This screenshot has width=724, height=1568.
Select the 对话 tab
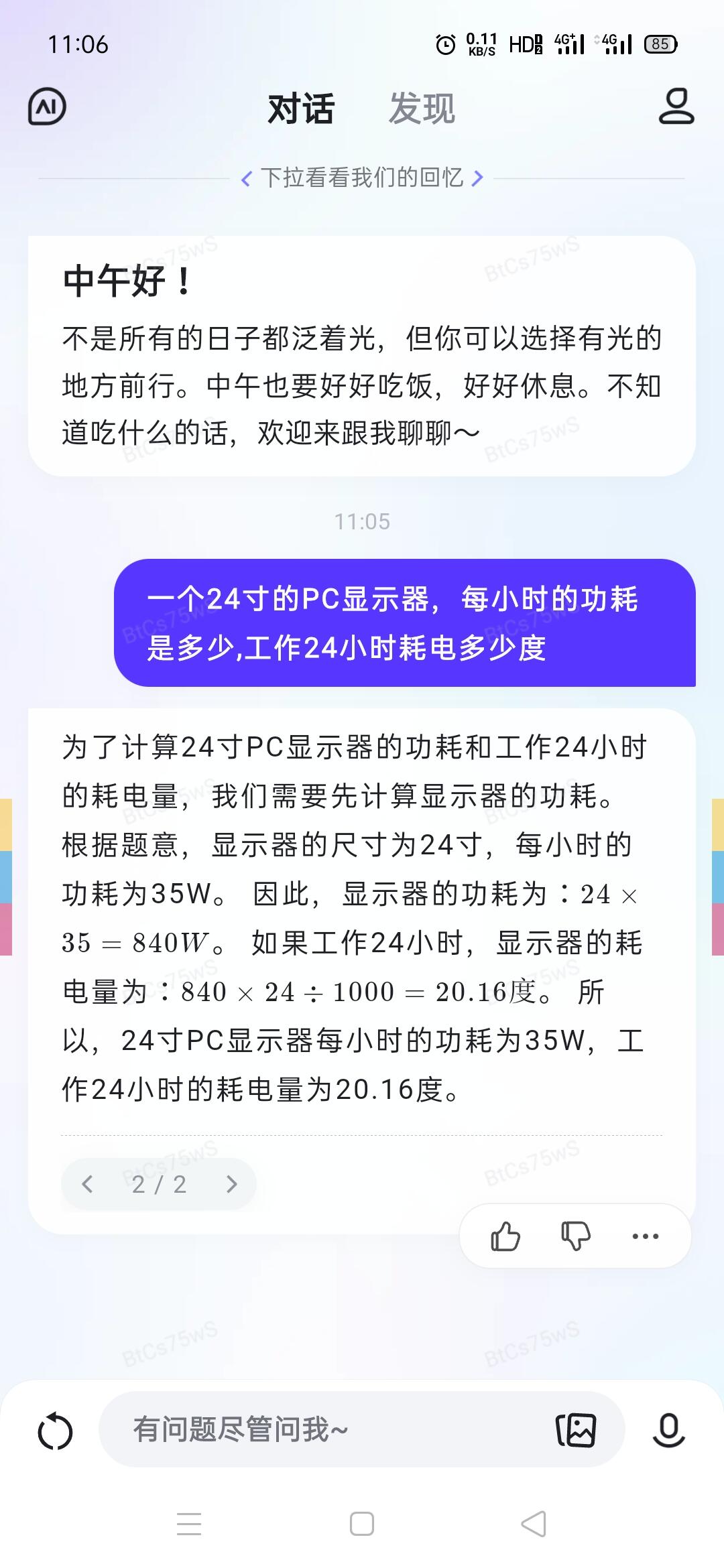click(x=301, y=109)
